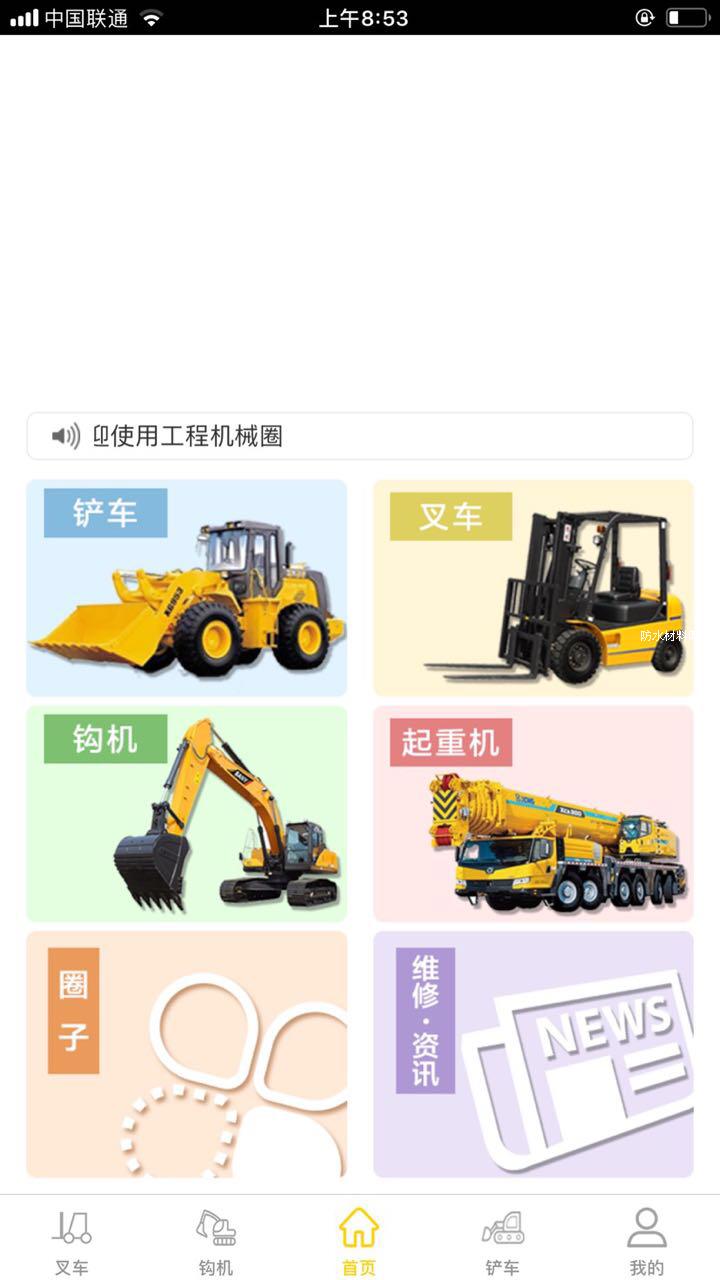Switch to the 叉车 bottom tab
Screen dimensions: 720x1280
tap(72, 1240)
